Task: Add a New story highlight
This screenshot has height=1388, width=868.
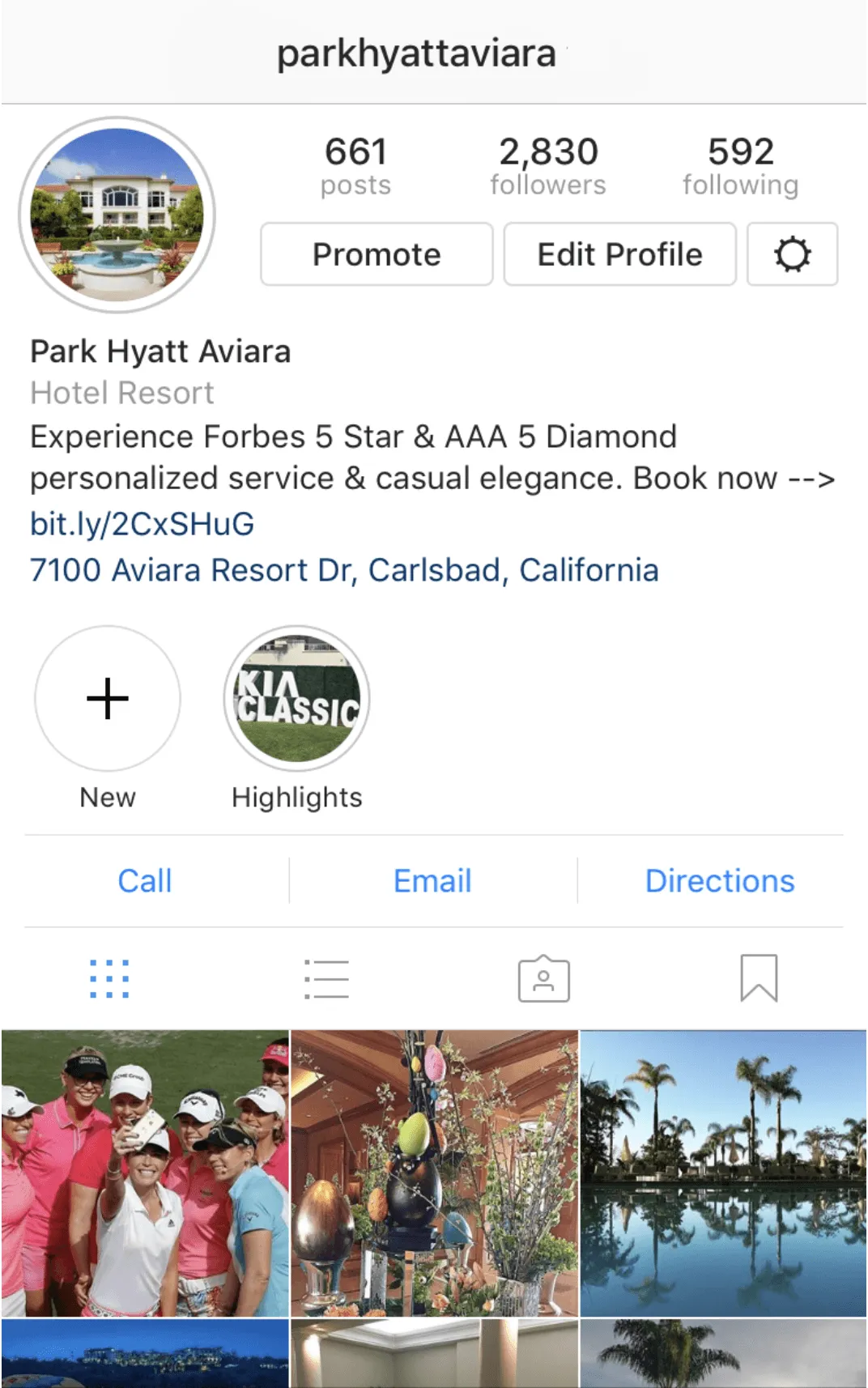Action: [108, 698]
